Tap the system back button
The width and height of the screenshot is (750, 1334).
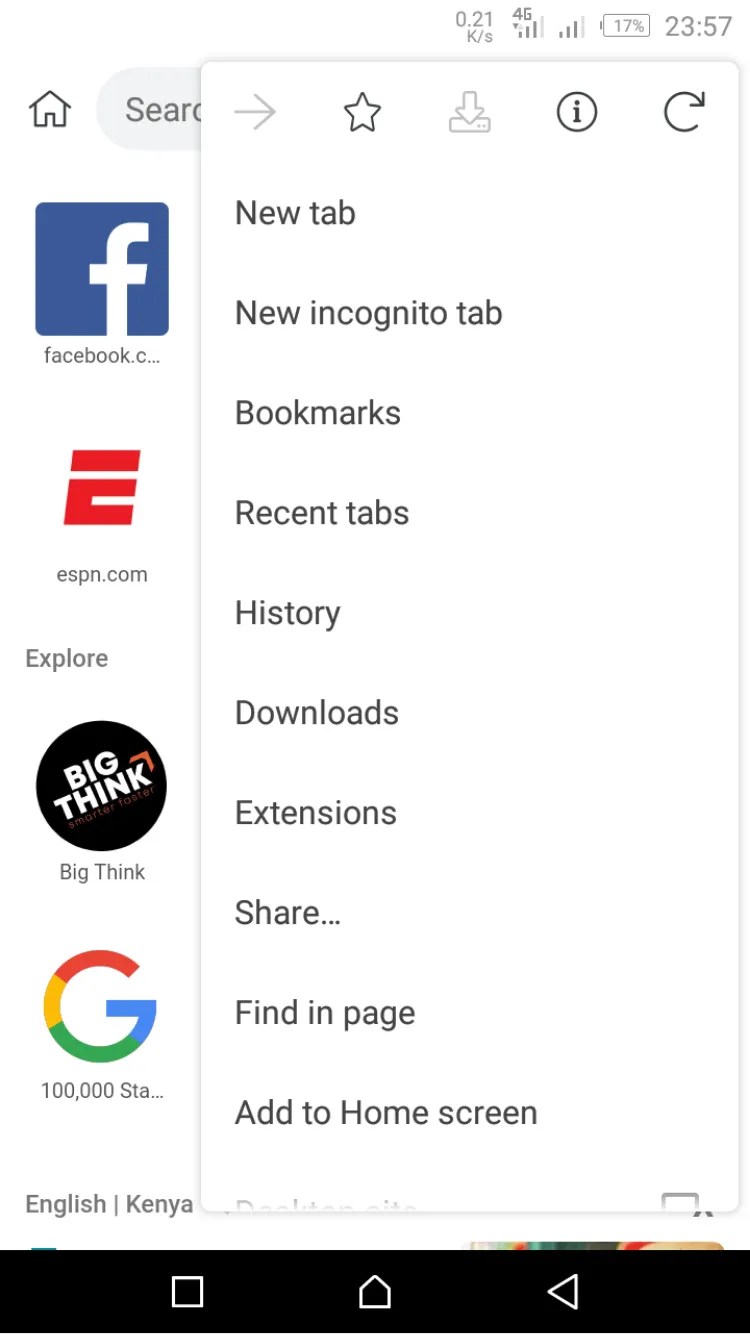[x=563, y=1292]
